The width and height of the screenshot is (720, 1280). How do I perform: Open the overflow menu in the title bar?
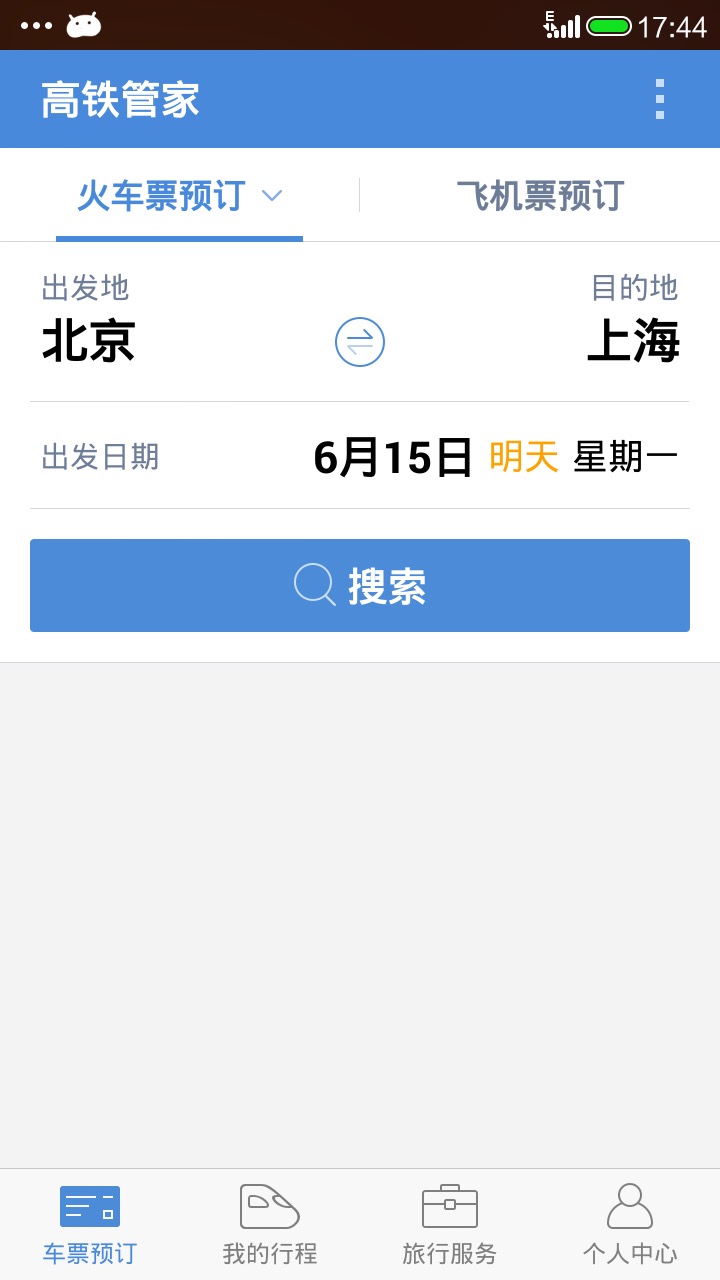[x=659, y=98]
